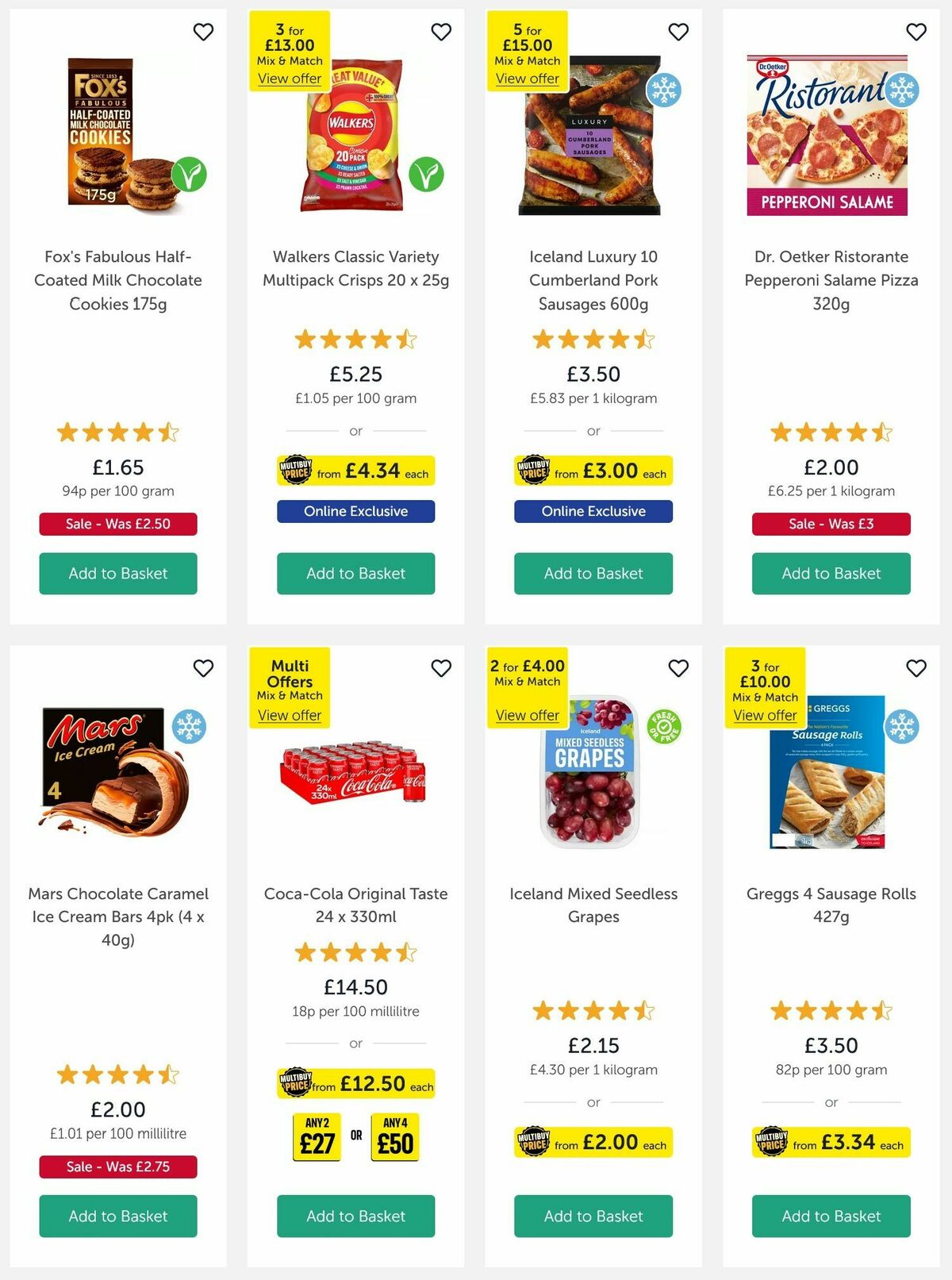Toggle the favourite heart on Iceland grapes
952x1280 pixels.
[678, 669]
